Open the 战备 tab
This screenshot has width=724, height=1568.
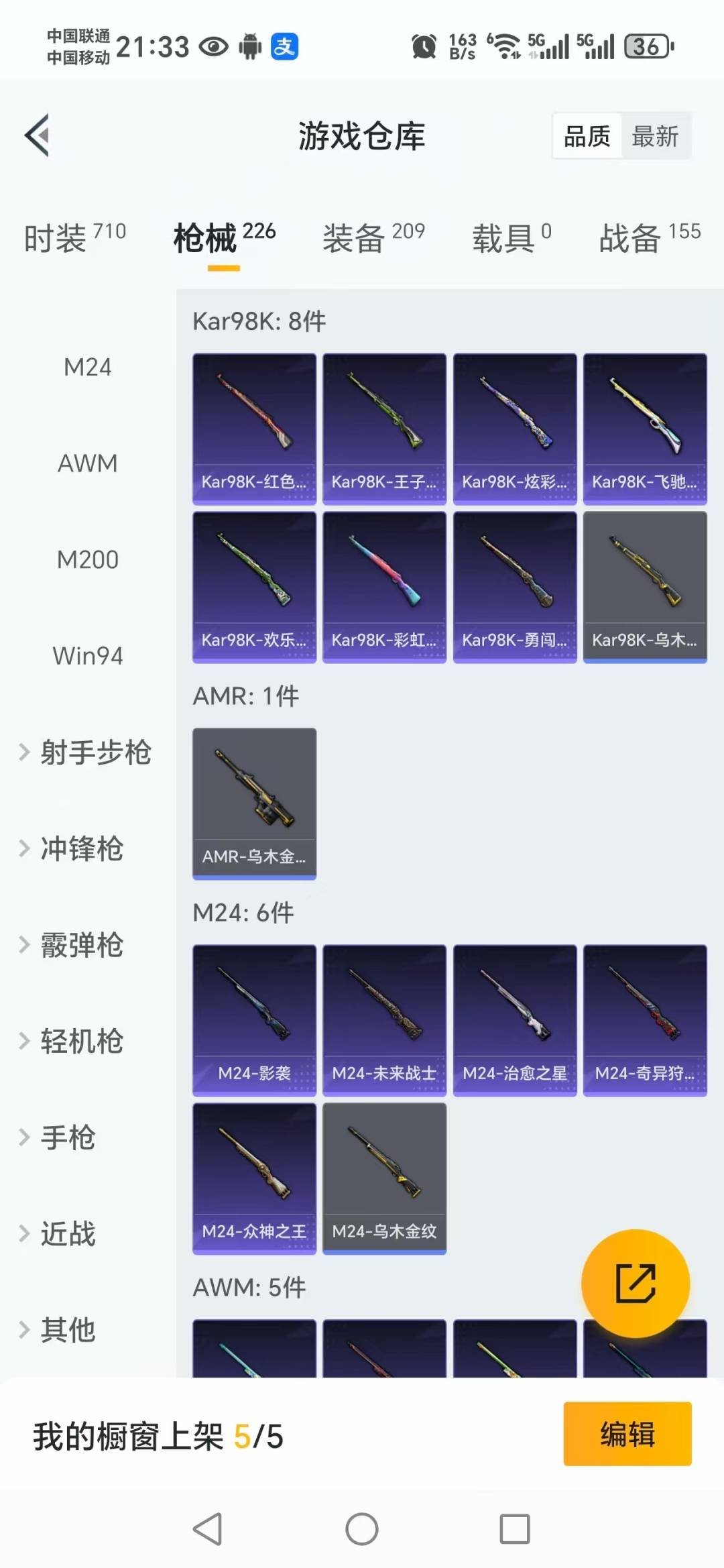(649, 238)
